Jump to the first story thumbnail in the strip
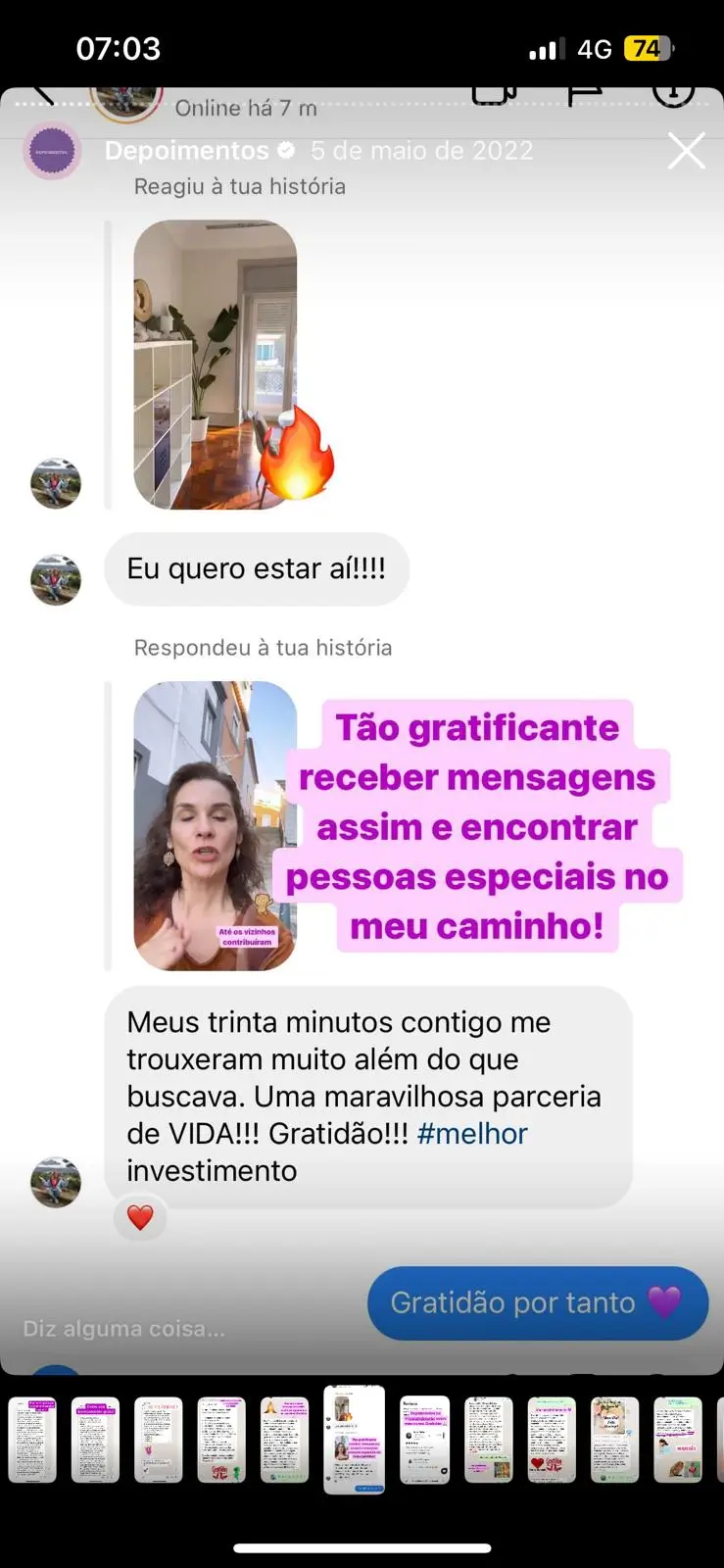Image resolution: width=724 pixels, height=1568 pixels. (32, 1440)
